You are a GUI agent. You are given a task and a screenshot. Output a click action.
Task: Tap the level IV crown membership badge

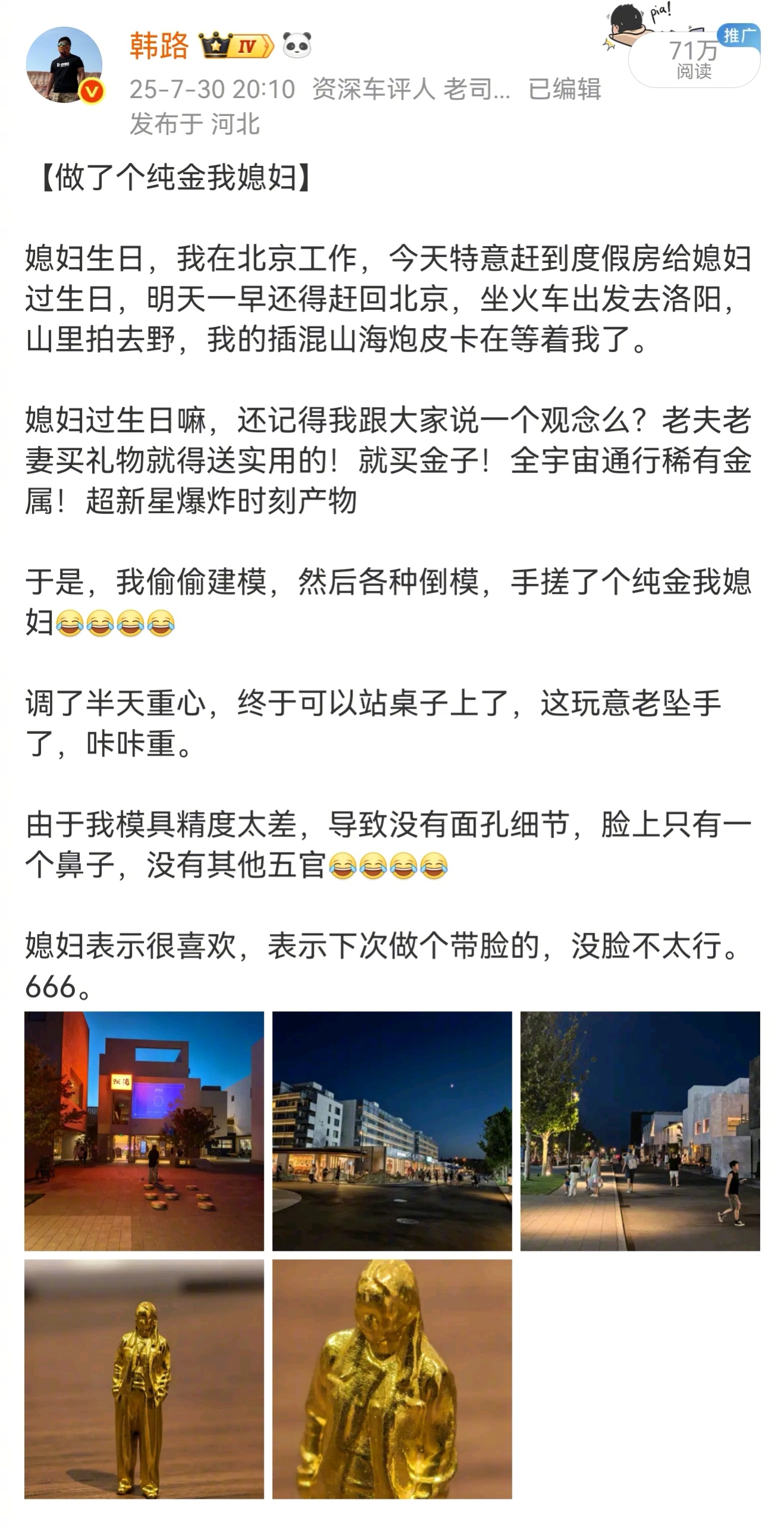236,46
